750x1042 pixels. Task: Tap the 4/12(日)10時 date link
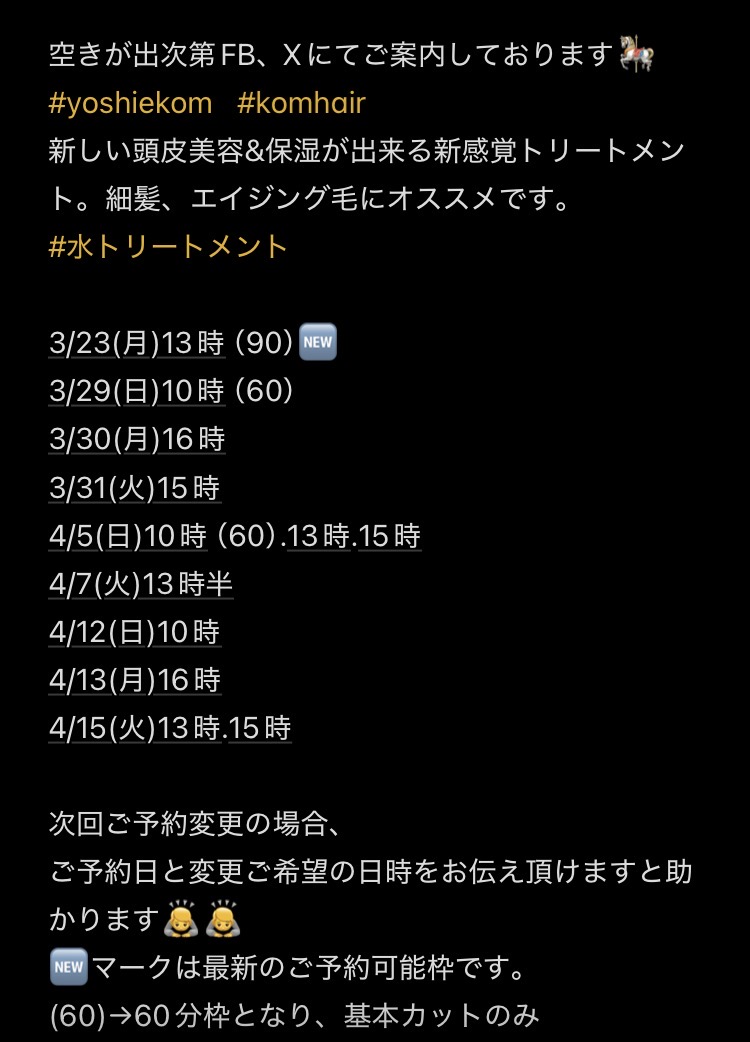coord(134,632)
